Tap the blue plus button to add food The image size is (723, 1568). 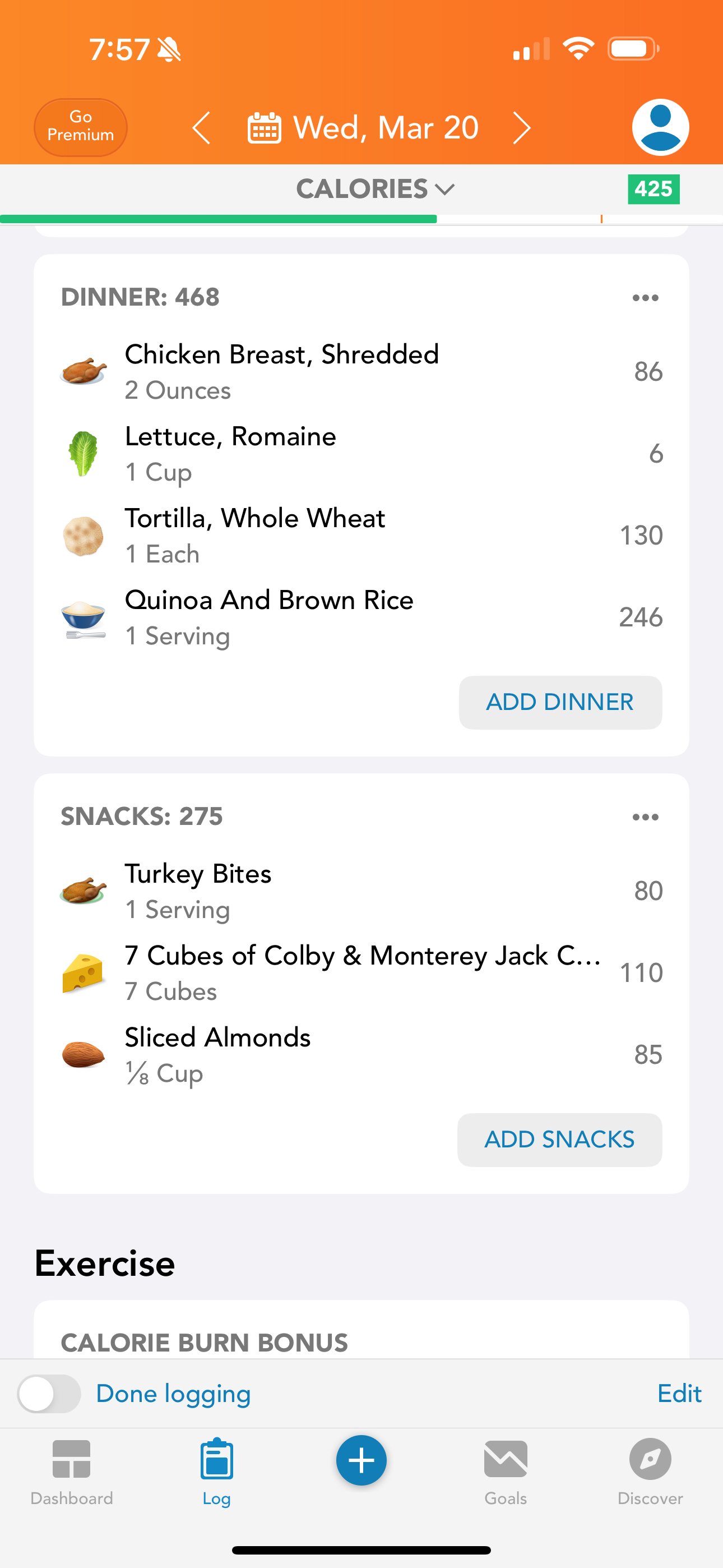361,1460
